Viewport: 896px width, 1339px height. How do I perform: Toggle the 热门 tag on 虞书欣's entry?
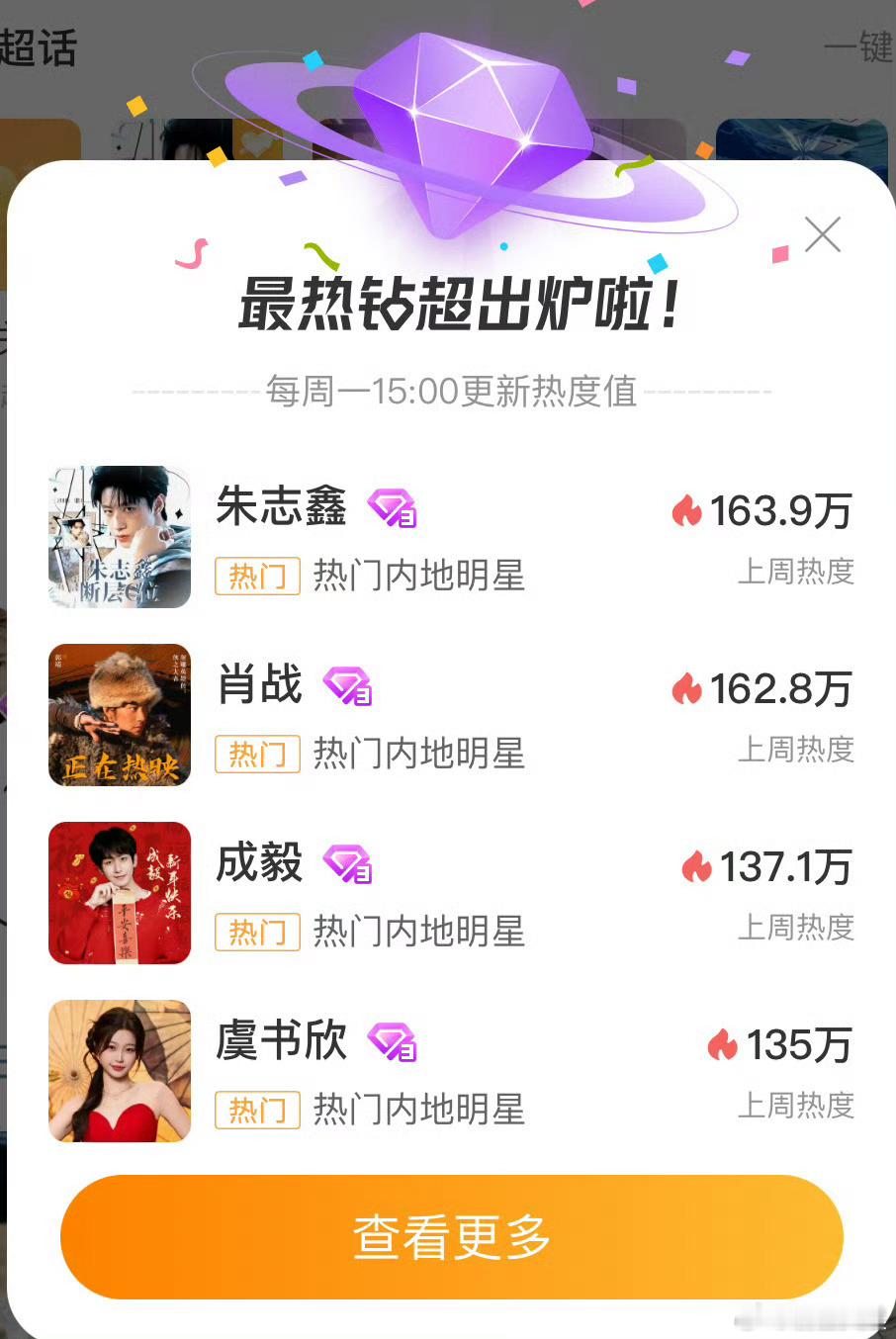257,1111
